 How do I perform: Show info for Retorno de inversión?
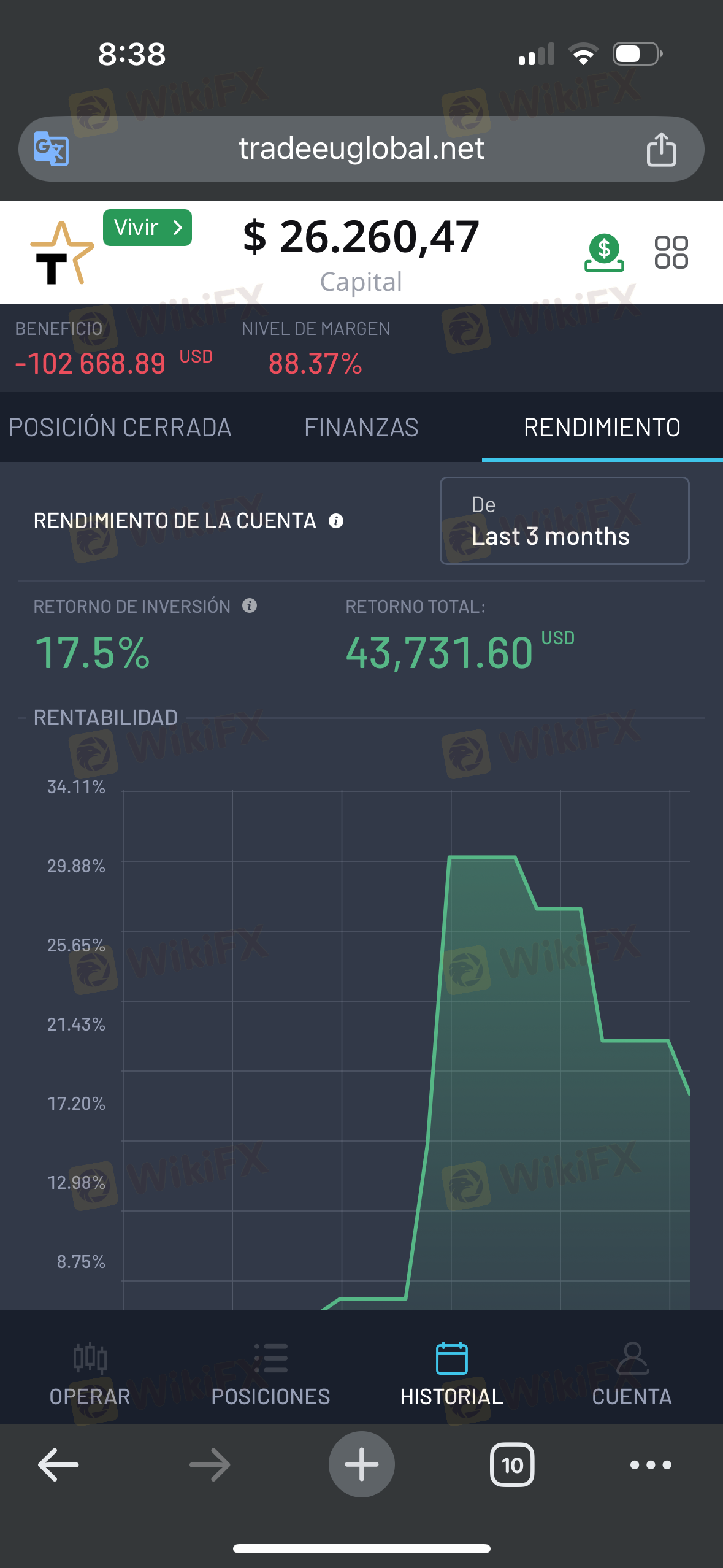(250, 606)
